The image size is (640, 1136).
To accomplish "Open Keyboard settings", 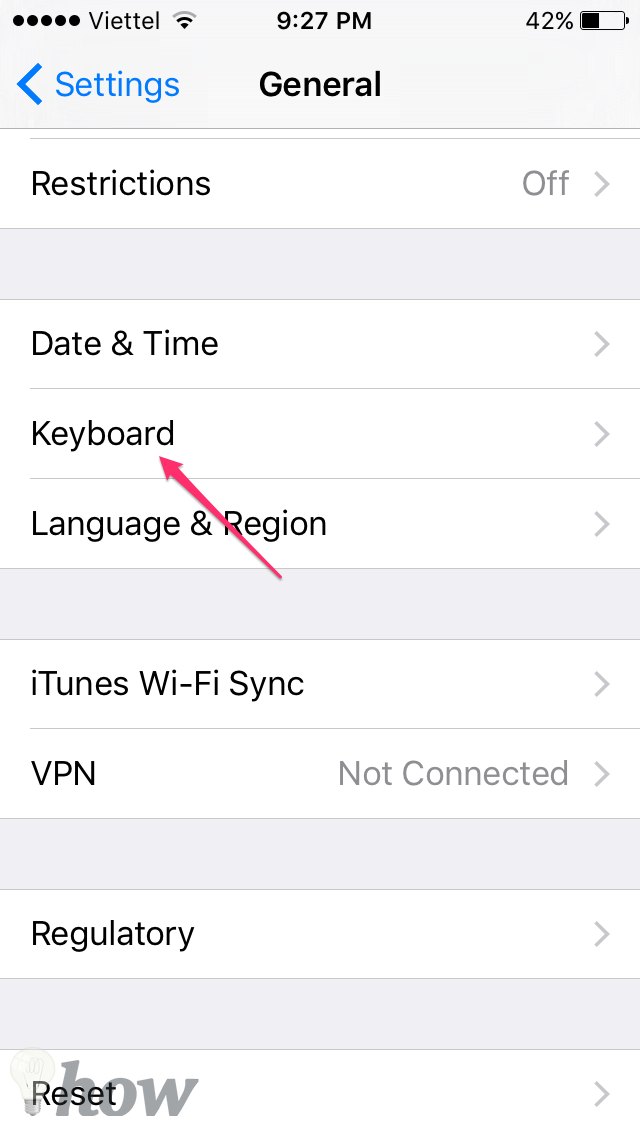I will coord(320,434).
